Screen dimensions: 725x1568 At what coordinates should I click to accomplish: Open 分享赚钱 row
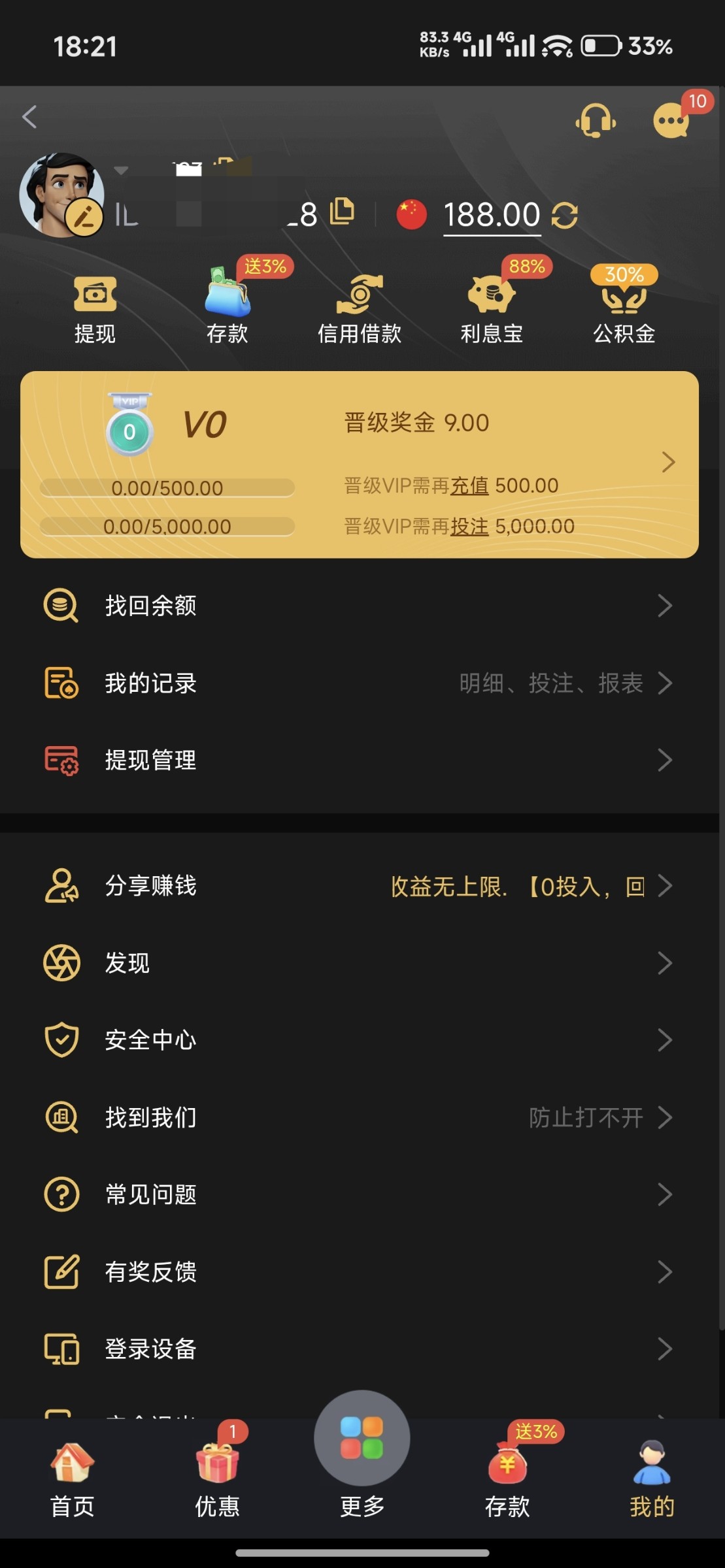360,886
